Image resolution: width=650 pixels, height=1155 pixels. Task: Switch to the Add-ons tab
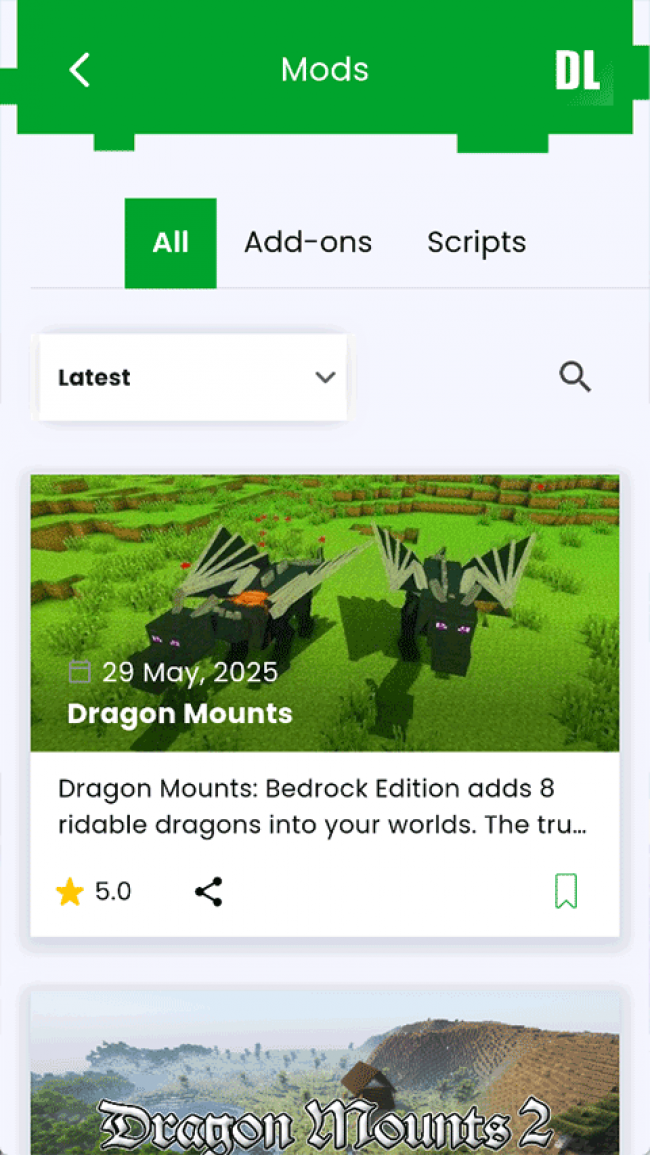tap(308, 243)
